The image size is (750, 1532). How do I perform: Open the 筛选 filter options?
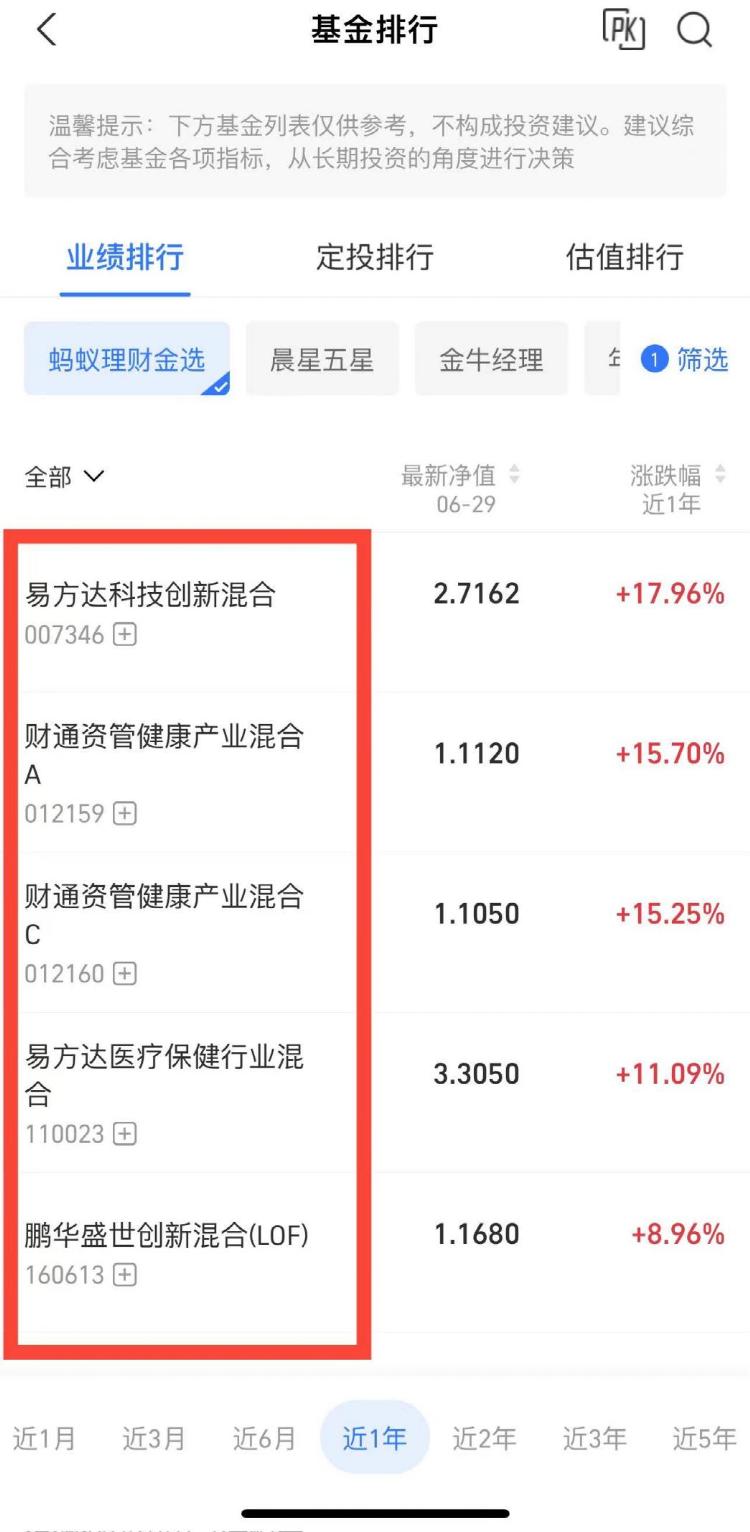pos(686,359)
